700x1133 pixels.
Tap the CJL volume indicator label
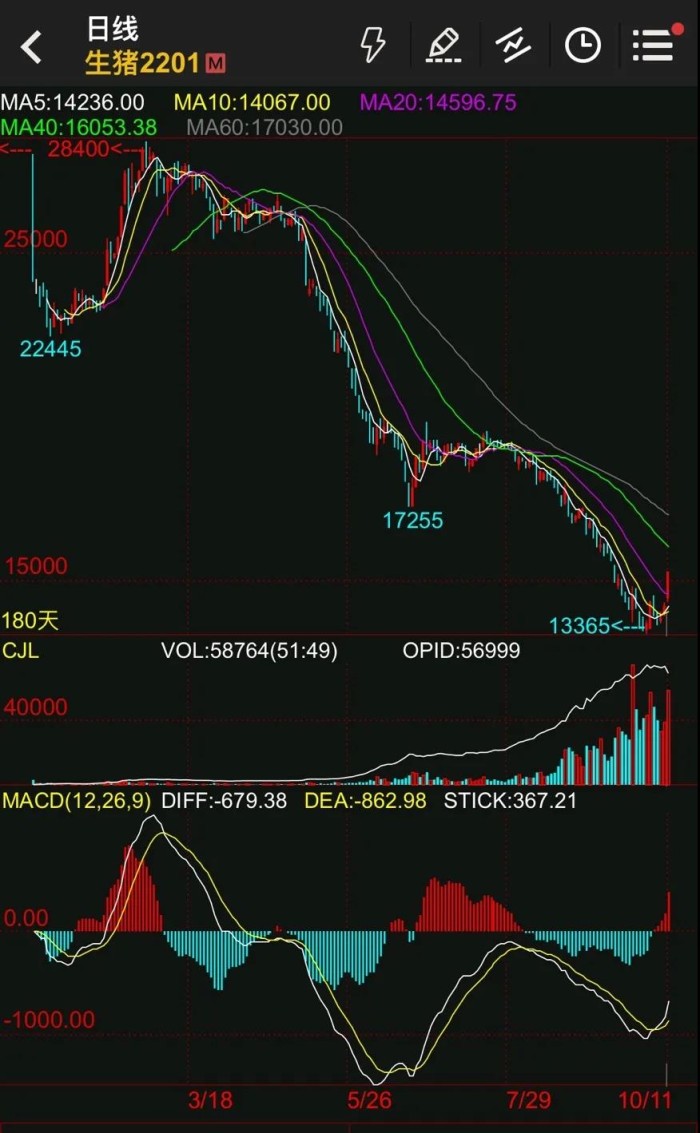[x=21, y=651]
